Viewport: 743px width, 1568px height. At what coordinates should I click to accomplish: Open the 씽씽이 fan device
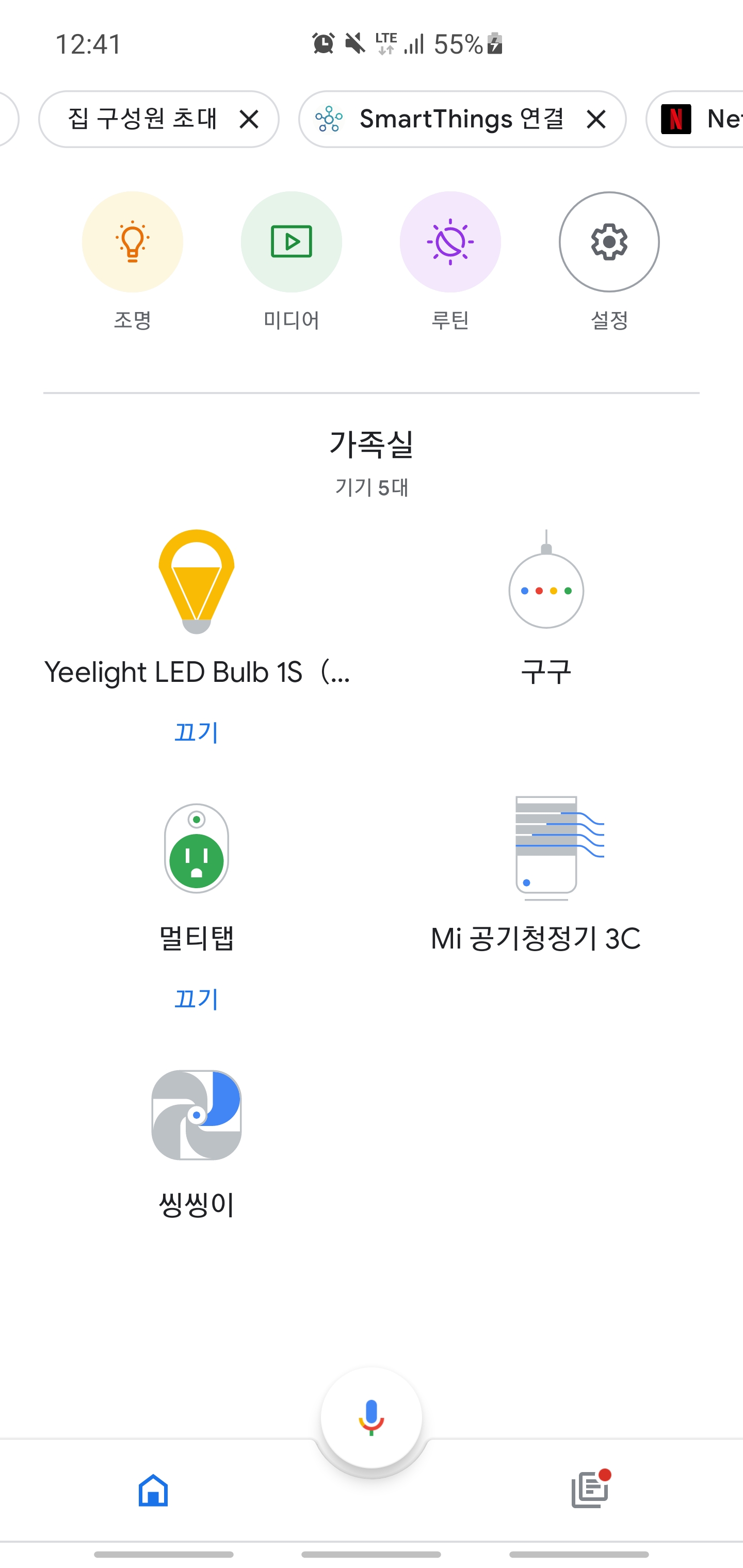(x=196, y=1145)
